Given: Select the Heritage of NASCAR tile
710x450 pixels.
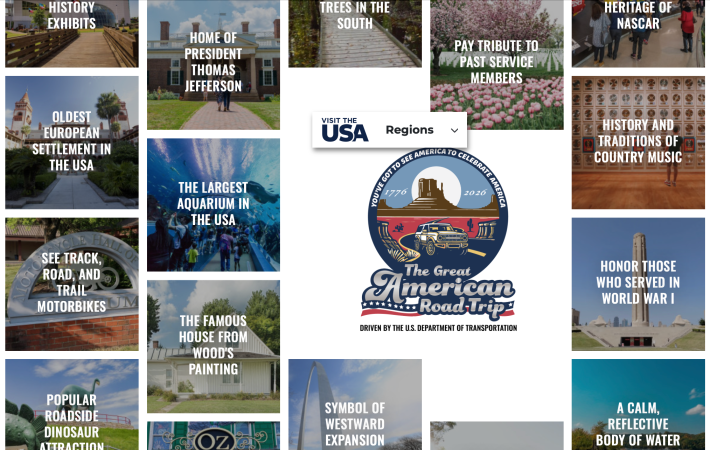Looking at the screenshot, I should (x=638, y=30).
